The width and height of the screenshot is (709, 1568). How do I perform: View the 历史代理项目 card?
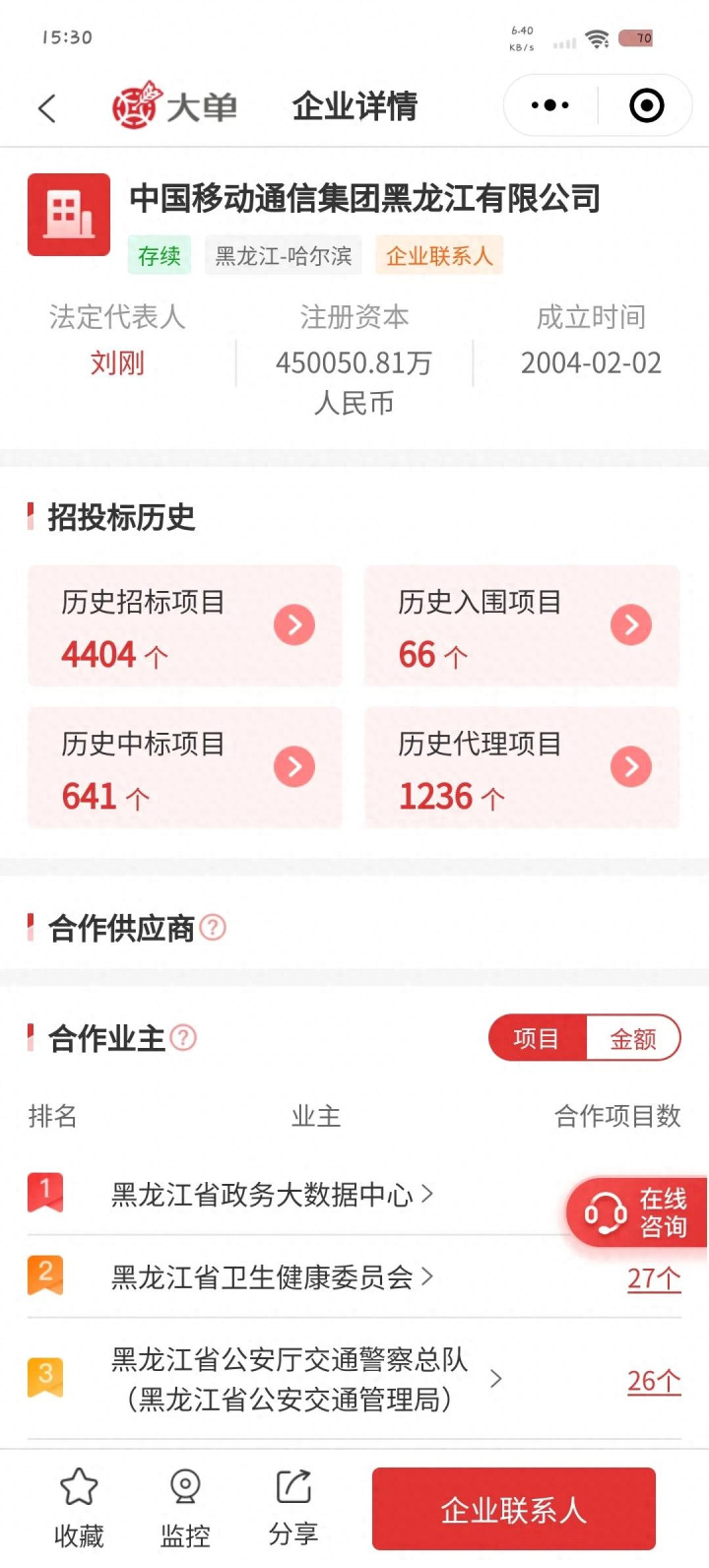pos(522,768)
